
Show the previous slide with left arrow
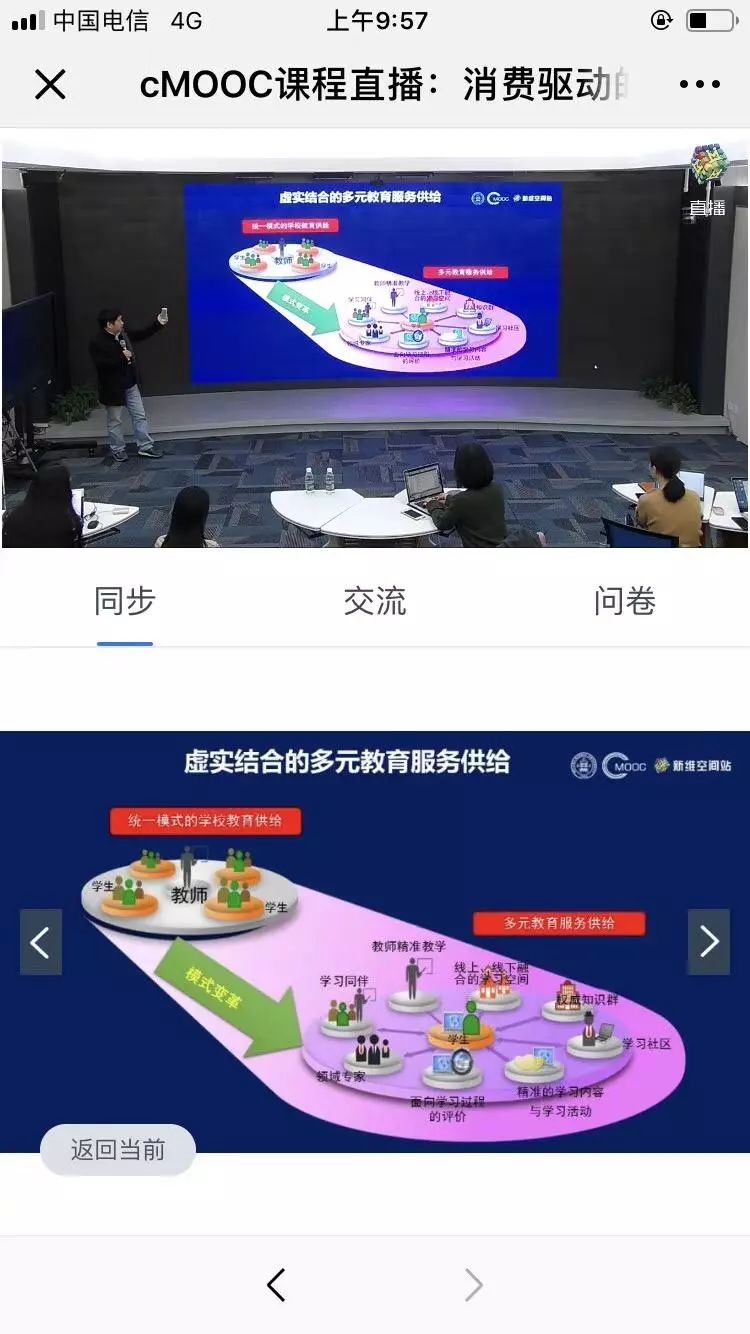(x=41, y=942)
